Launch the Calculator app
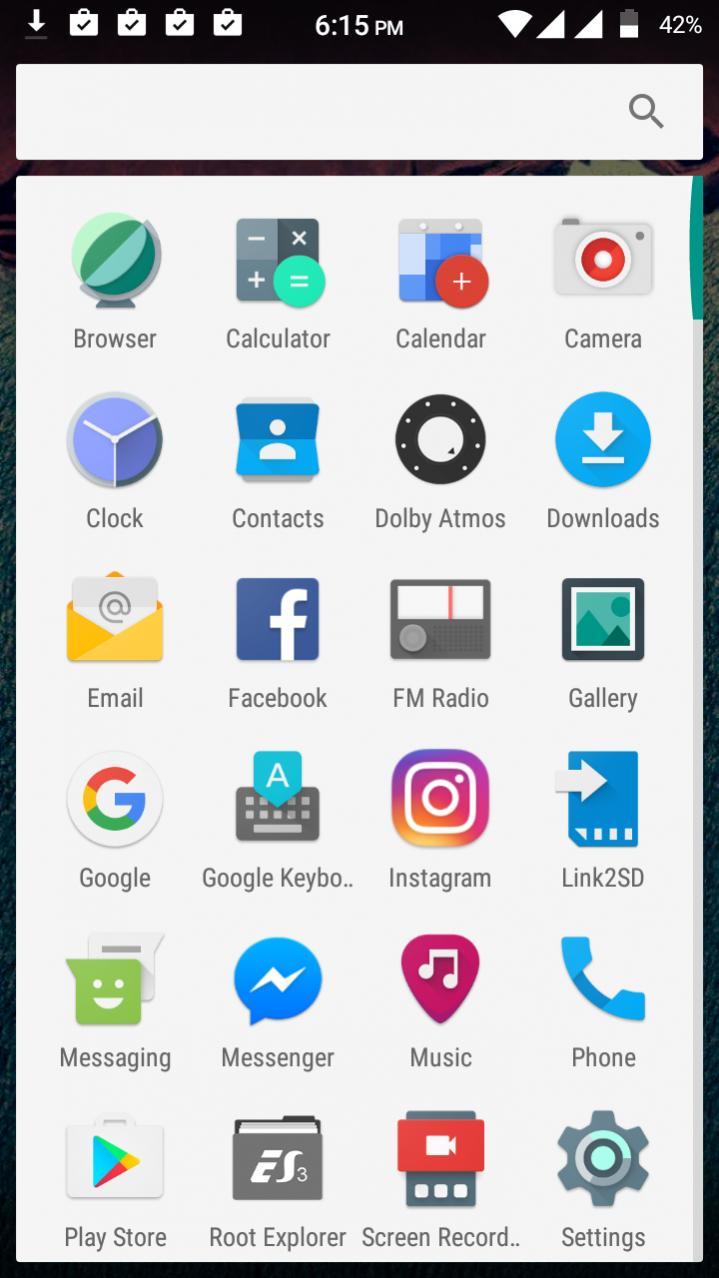 pos(278,262)
